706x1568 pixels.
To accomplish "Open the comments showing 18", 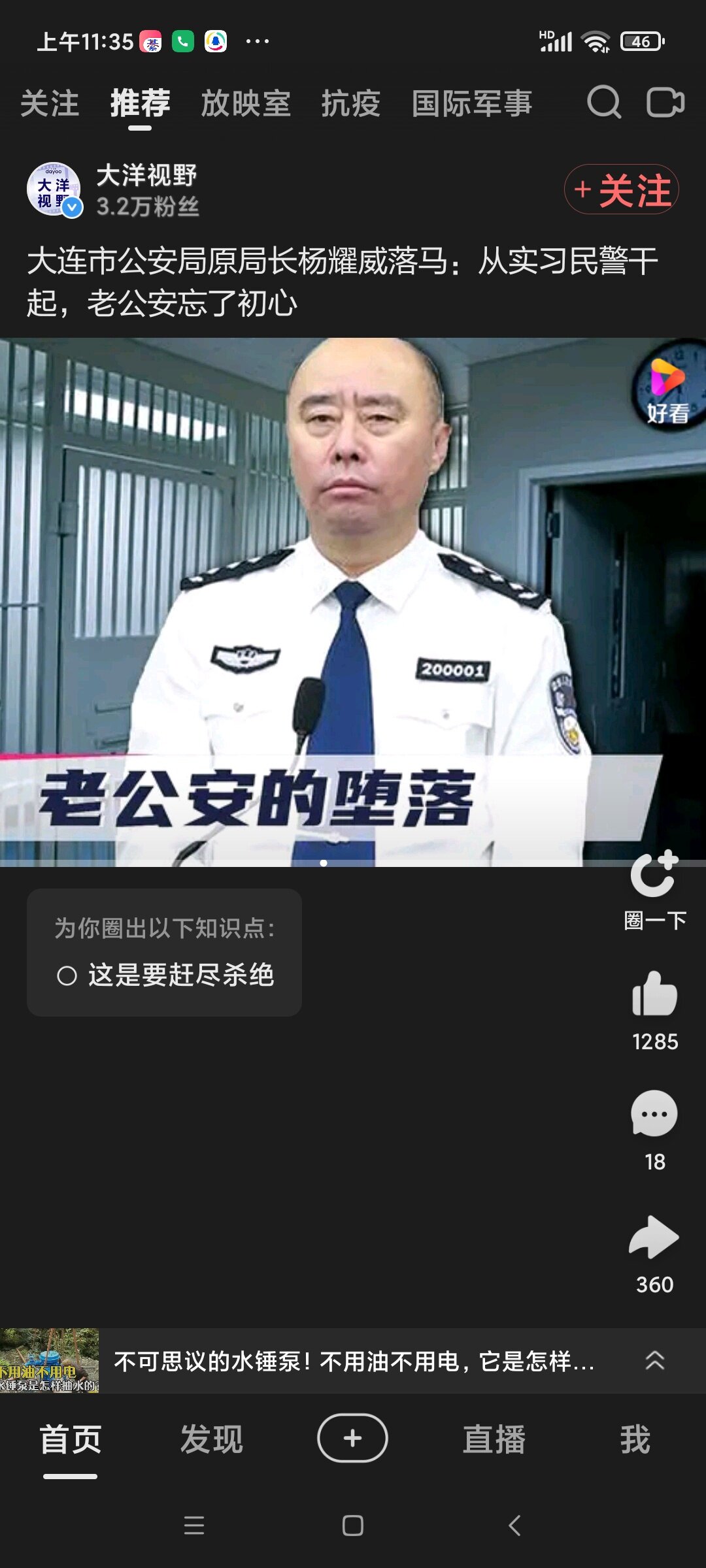I will click(x=654, y=1114).
